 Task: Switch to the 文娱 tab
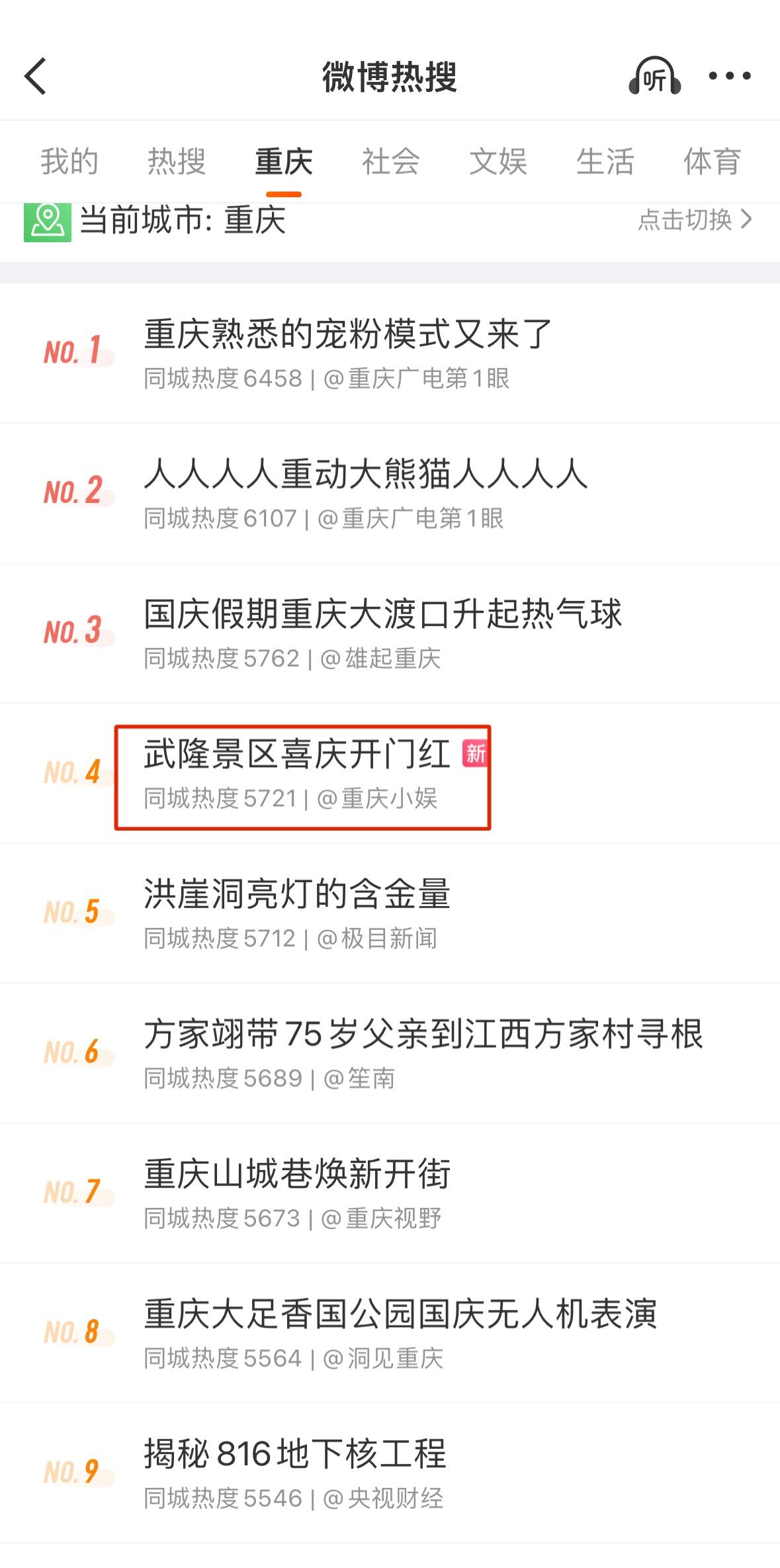point(498,161)
